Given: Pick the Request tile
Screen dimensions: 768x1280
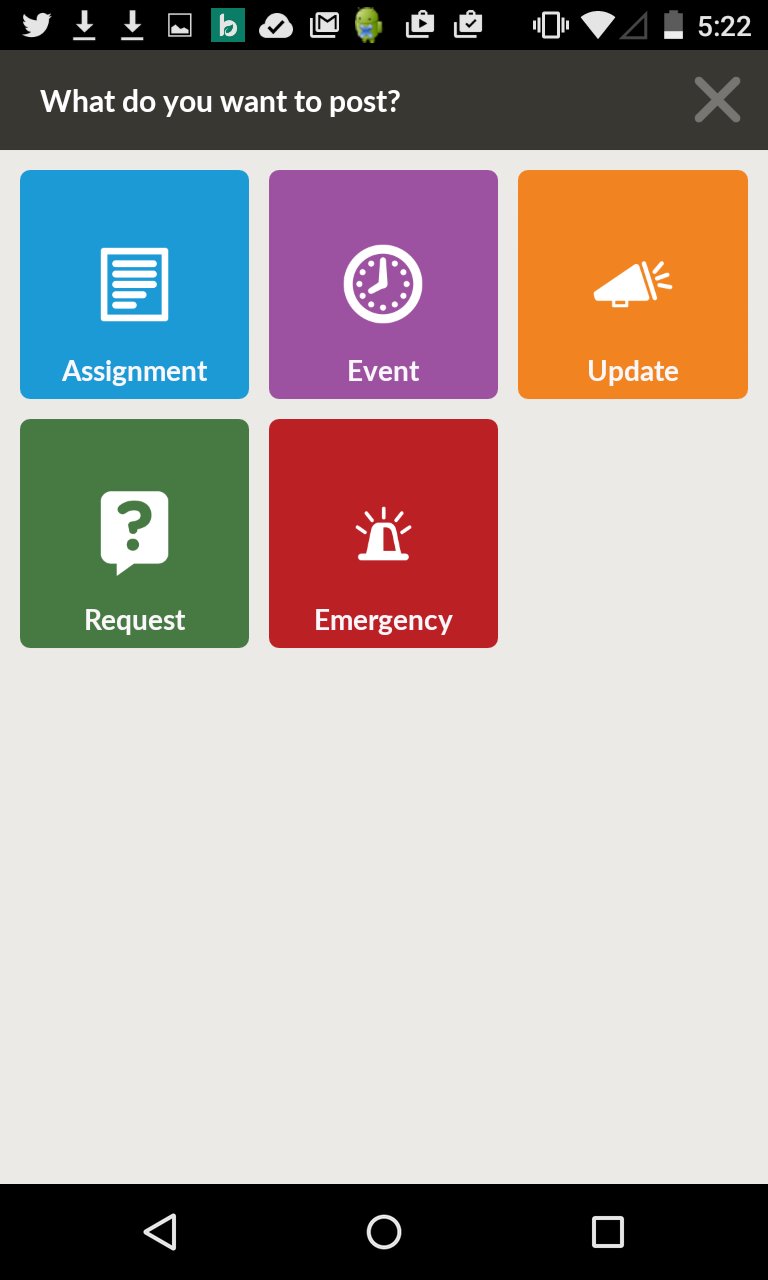Looking at the screenshot, I should tap(134, 534).
